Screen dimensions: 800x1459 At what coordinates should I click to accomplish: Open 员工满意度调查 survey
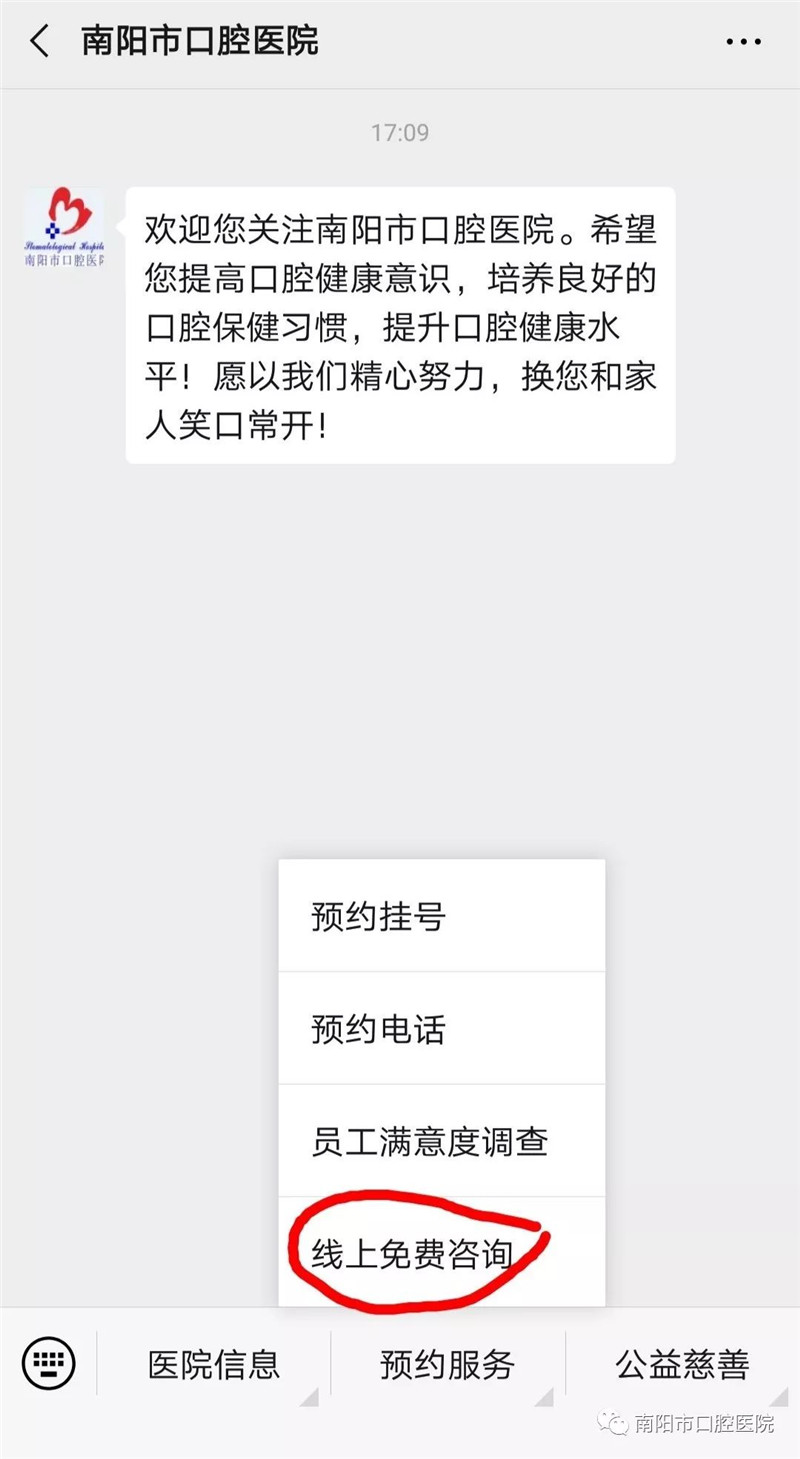441,1141
